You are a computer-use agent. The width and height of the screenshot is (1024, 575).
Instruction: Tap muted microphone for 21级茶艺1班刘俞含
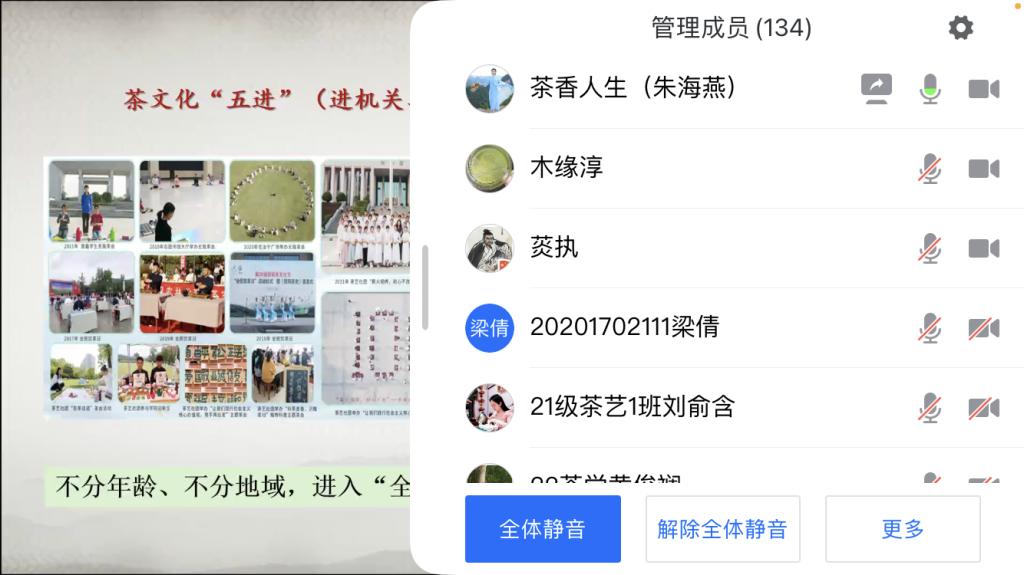coord(931,407)
